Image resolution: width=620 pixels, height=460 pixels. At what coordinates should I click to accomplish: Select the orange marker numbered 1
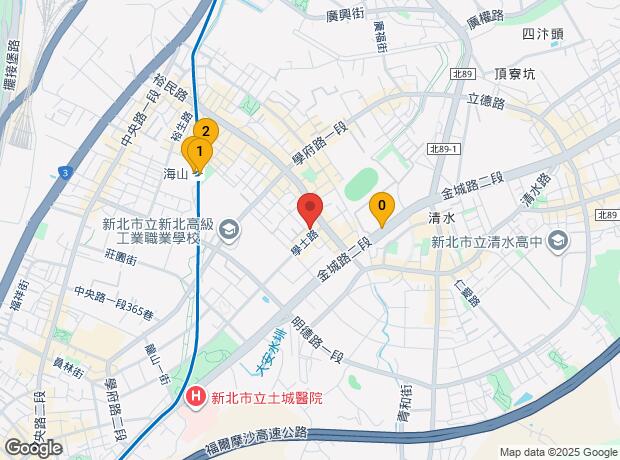click(x=199, y=153)
